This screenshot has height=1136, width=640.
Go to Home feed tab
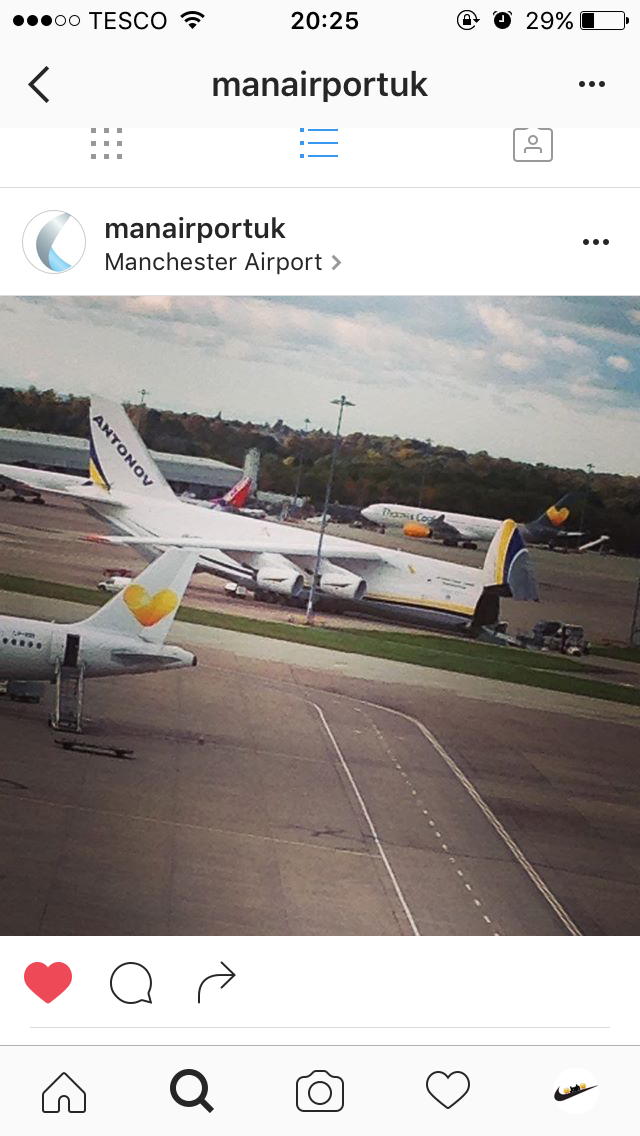(64, 1091)
